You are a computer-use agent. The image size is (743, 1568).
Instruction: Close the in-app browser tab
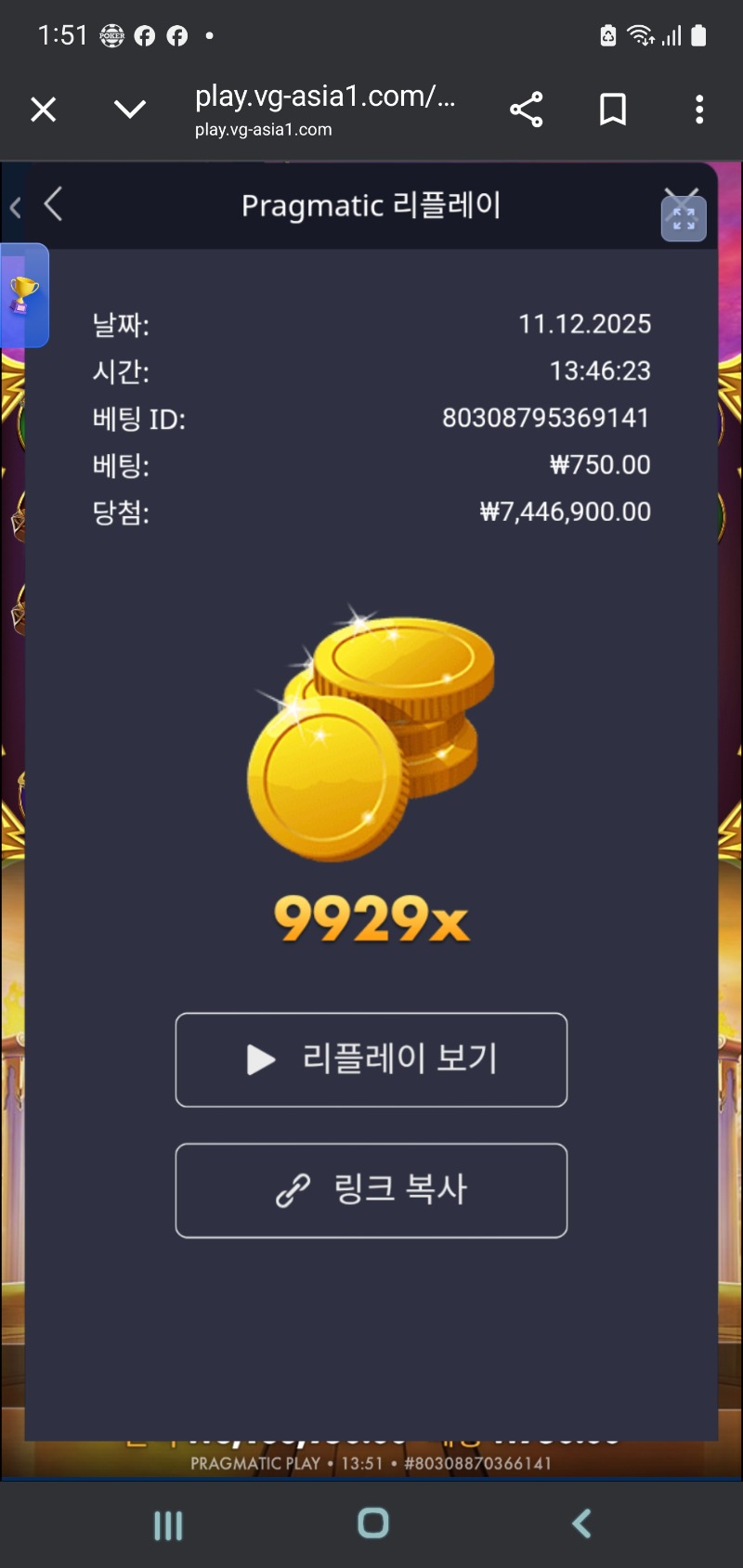44,110
